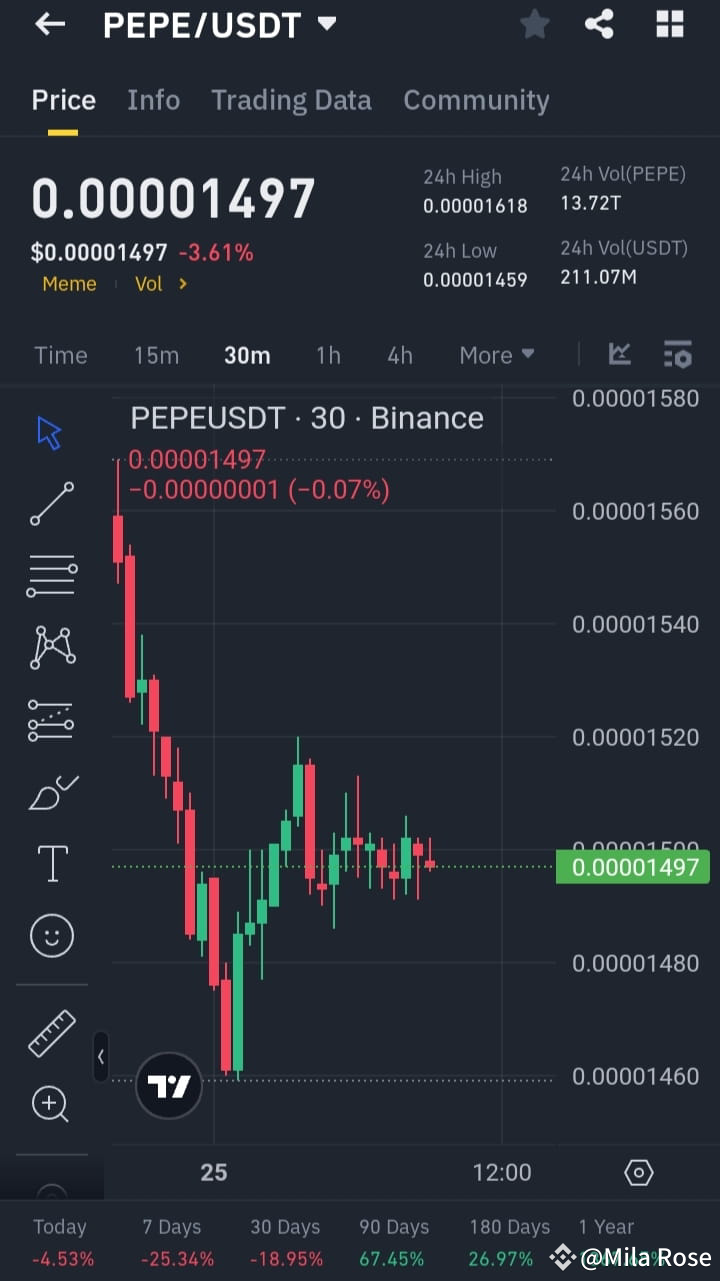720x1281 pixels.
Task: Open the indicators icon above the chart
Action: pos(620,354)
